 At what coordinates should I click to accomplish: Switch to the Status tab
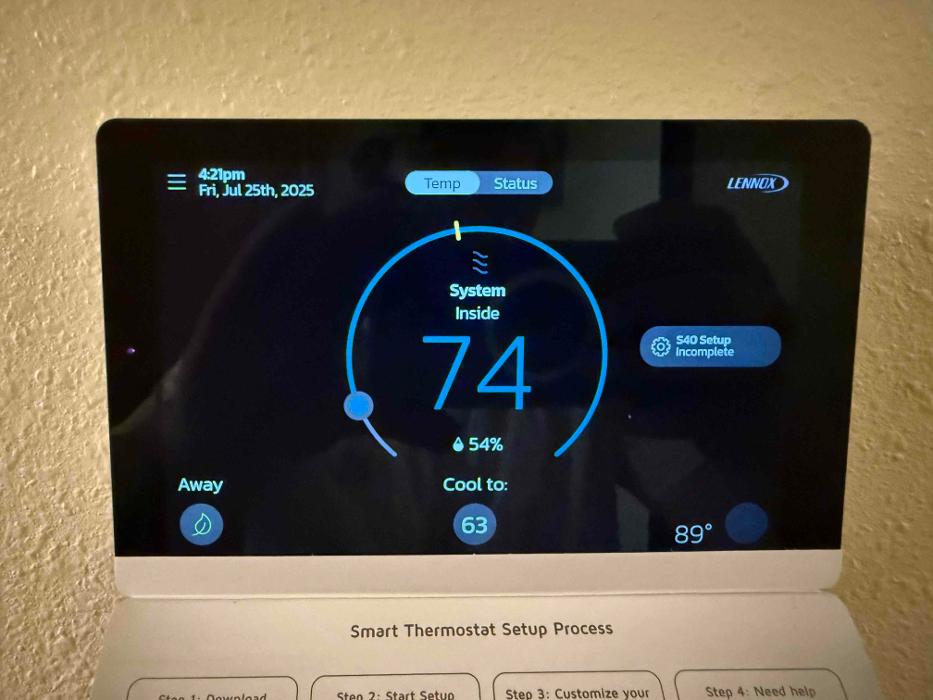coord(515,183)
